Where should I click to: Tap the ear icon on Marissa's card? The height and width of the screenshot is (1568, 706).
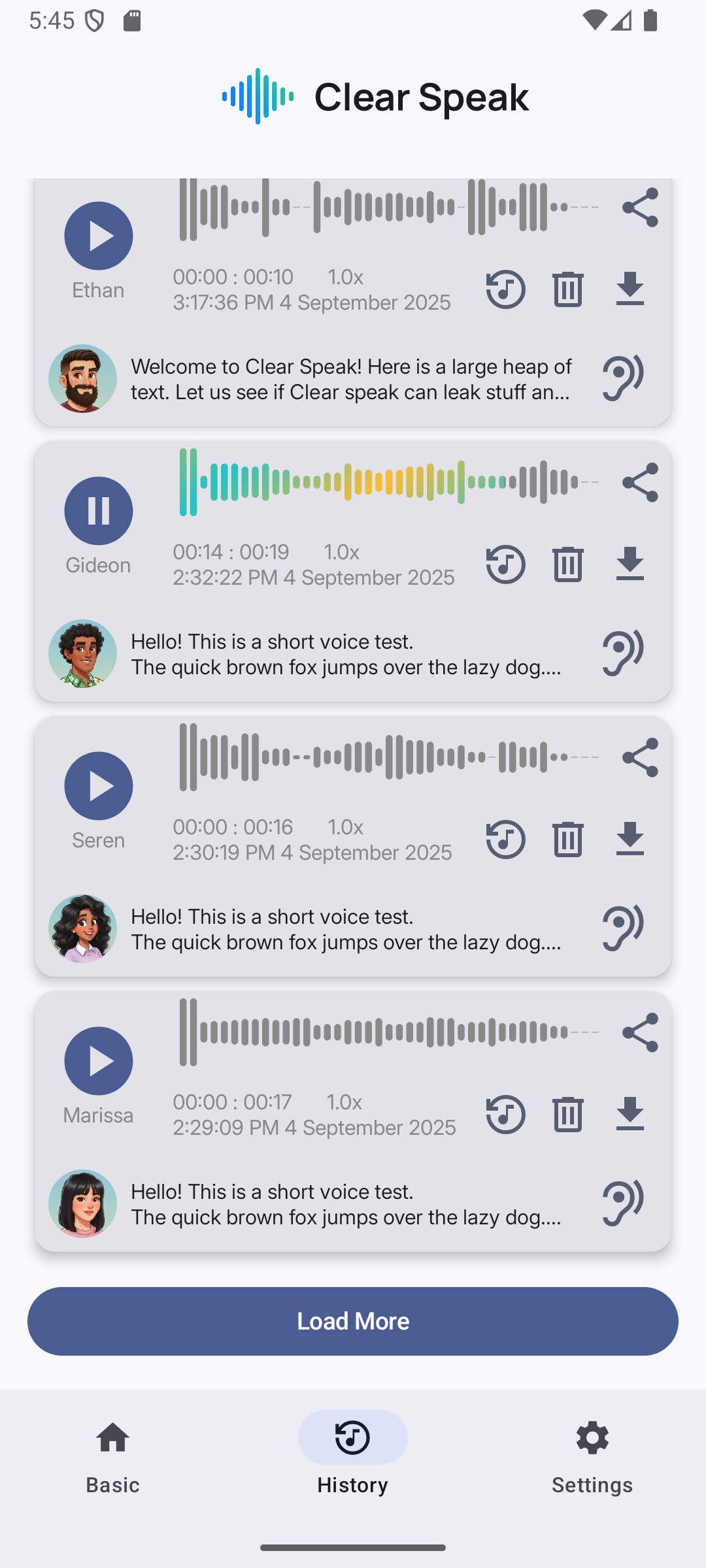pyautogui.click(x=622, y=1203)
